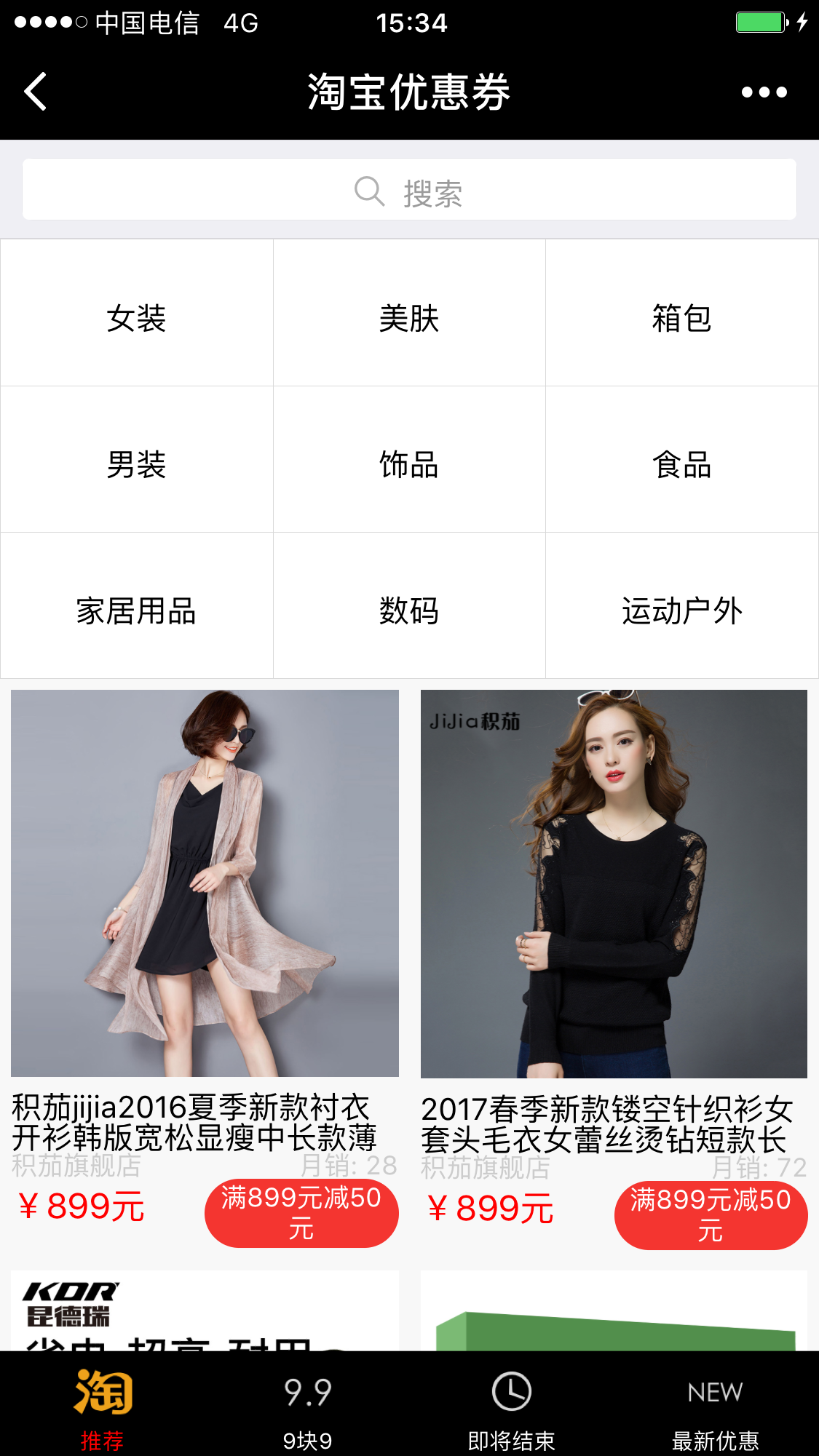The image size is (819, 1456).
Task: Open the 积茄jijia2016夏季新款衬衣 product
Action: click(205, 883)
